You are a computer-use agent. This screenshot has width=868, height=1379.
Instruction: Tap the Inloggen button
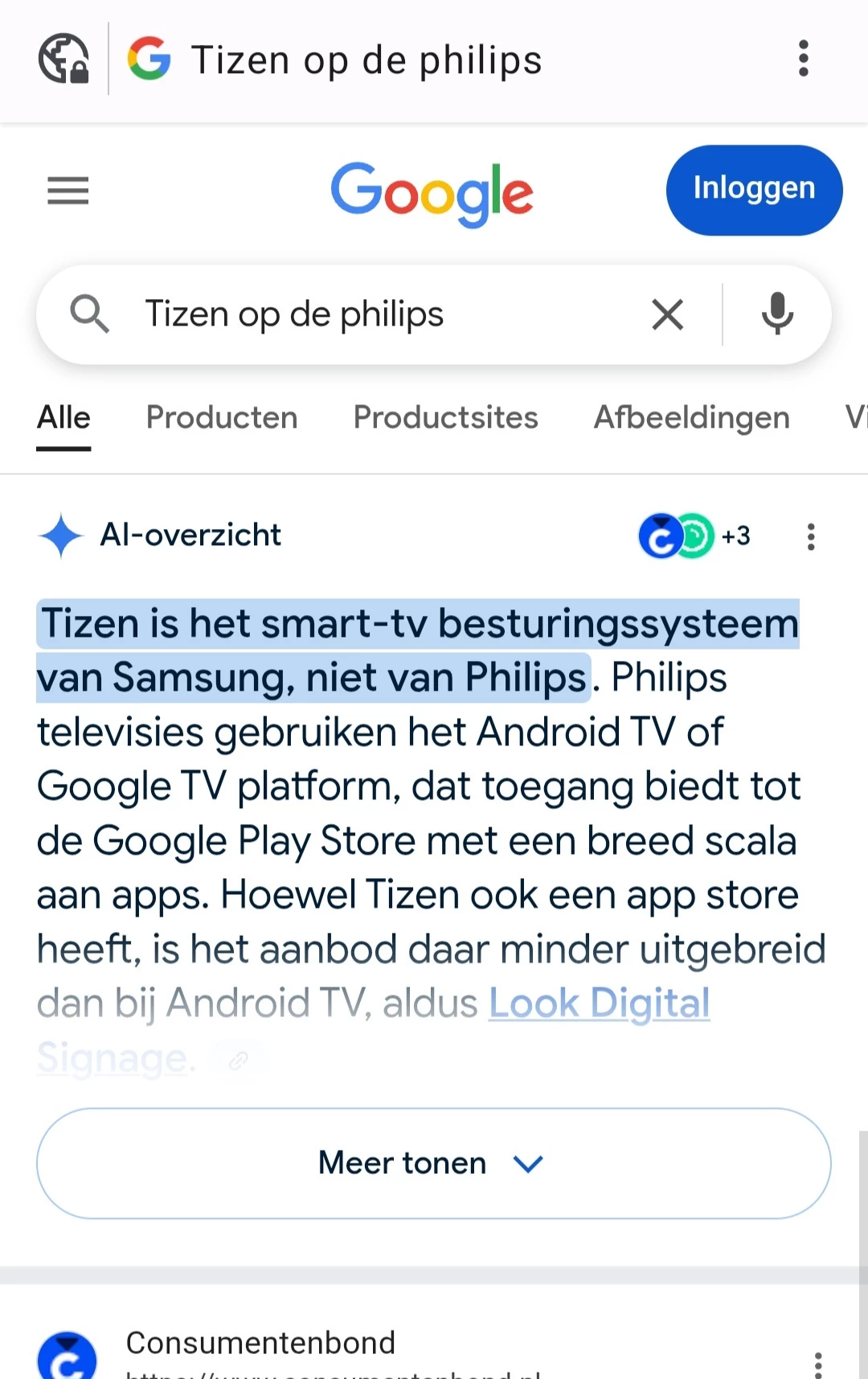pyautogui.click(x=754, y=190)
